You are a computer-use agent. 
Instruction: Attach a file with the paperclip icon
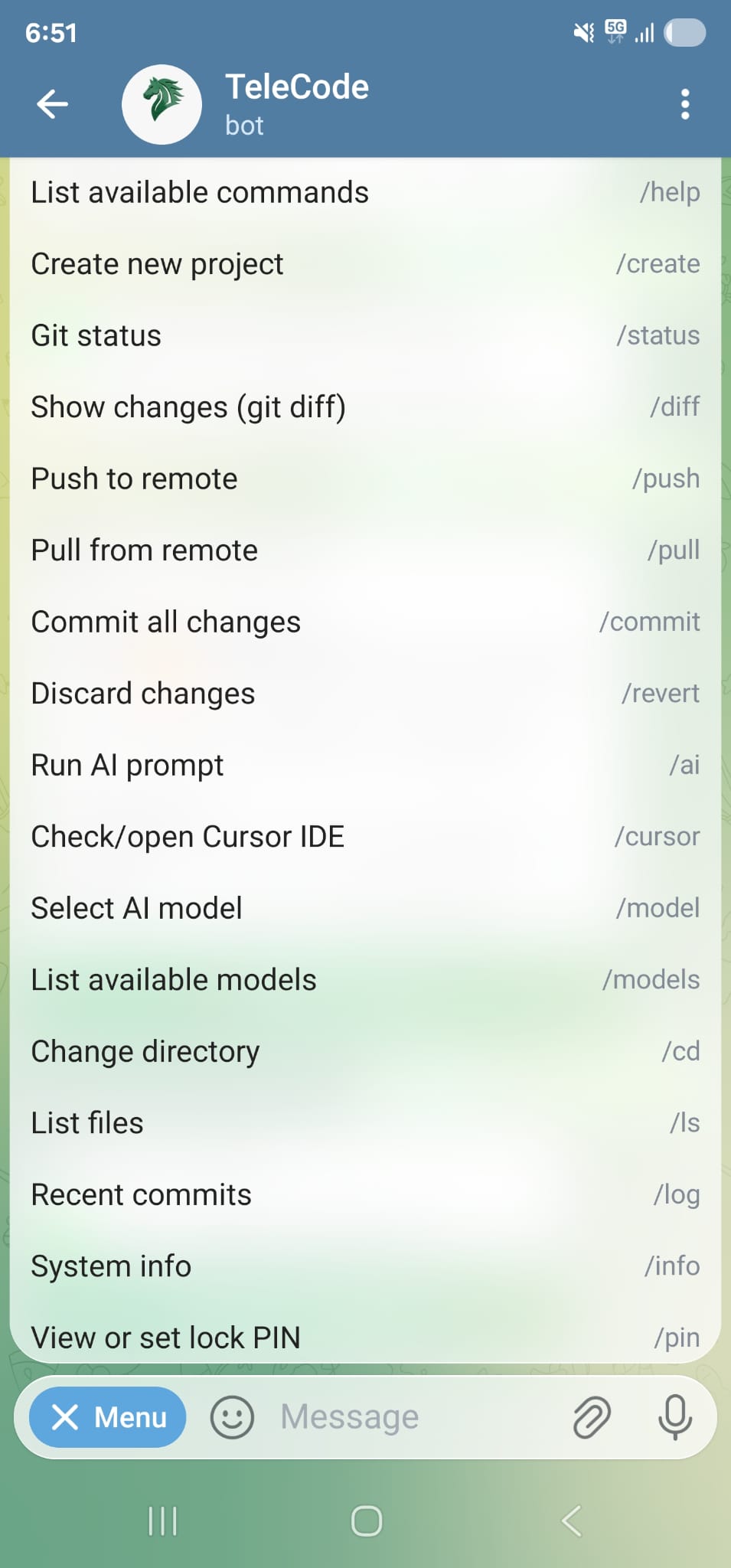point(591,1417)
